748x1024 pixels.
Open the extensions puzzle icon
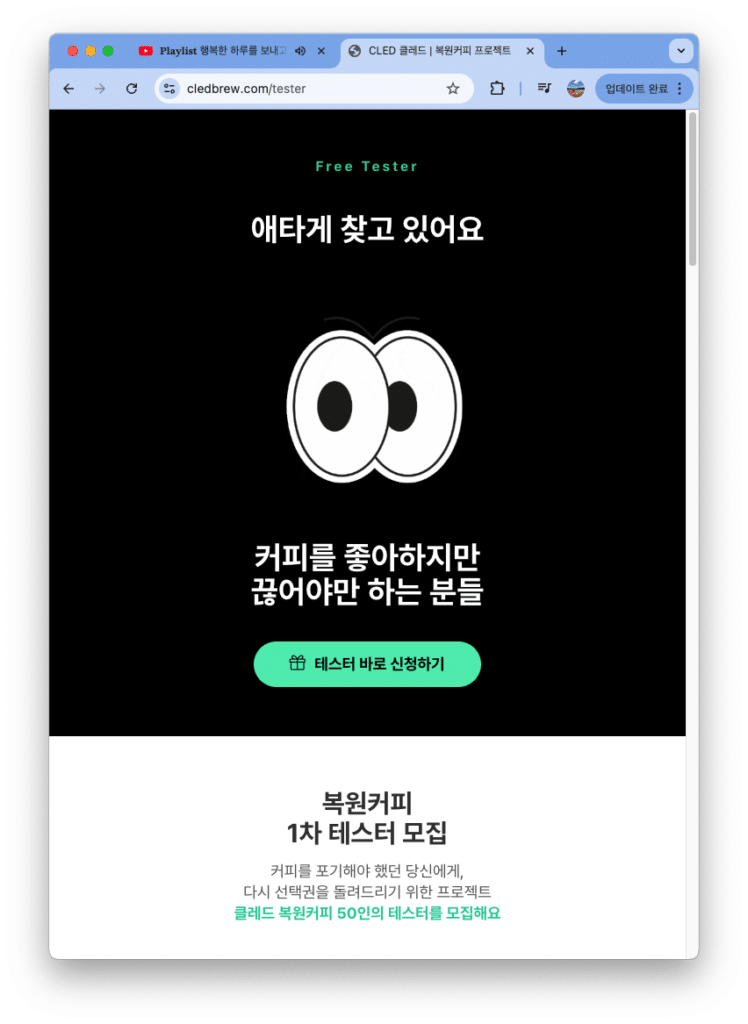coord(497,89)
